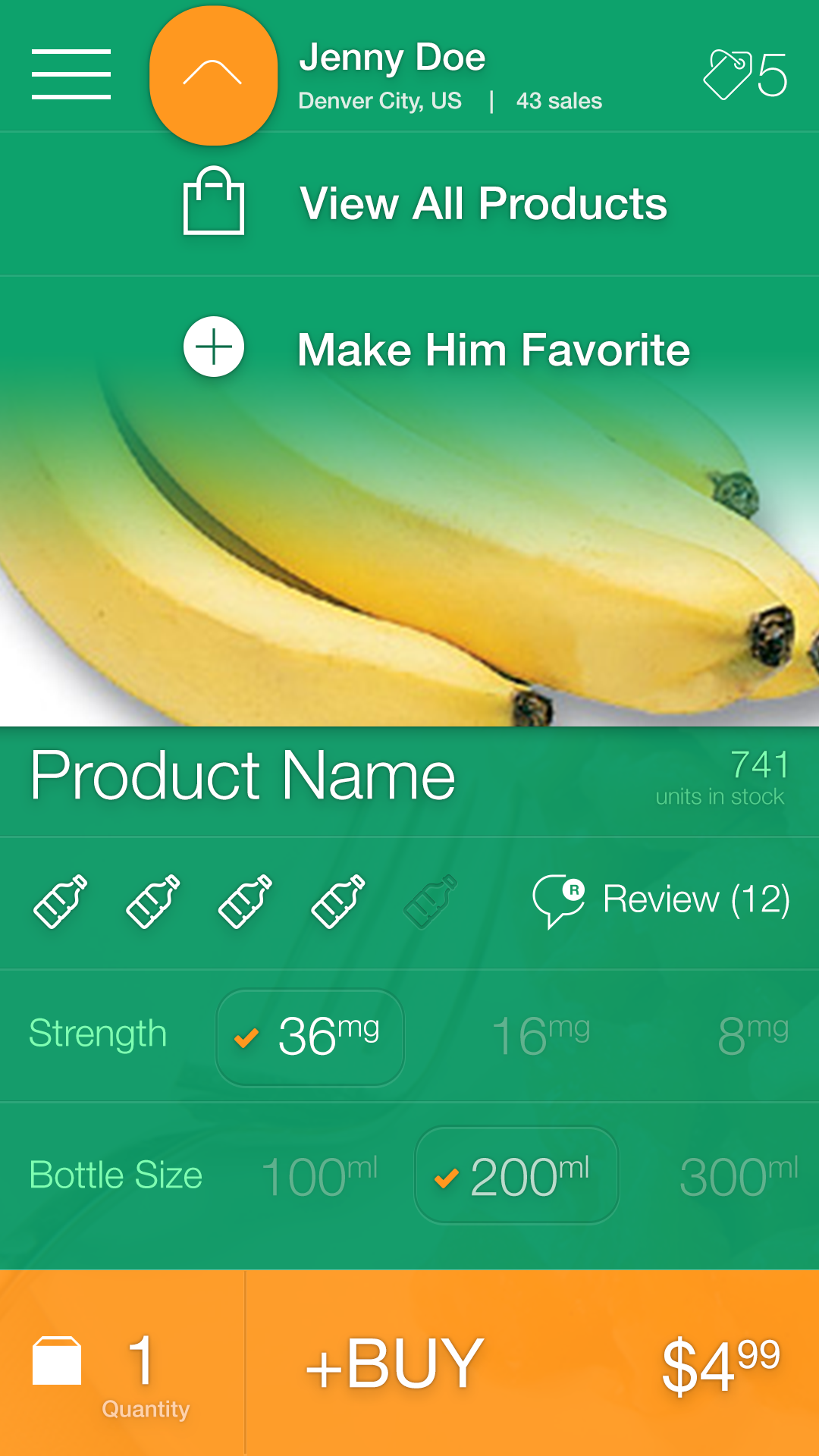
Task: Open the price tag counter icon
Action: click(745, 74)
